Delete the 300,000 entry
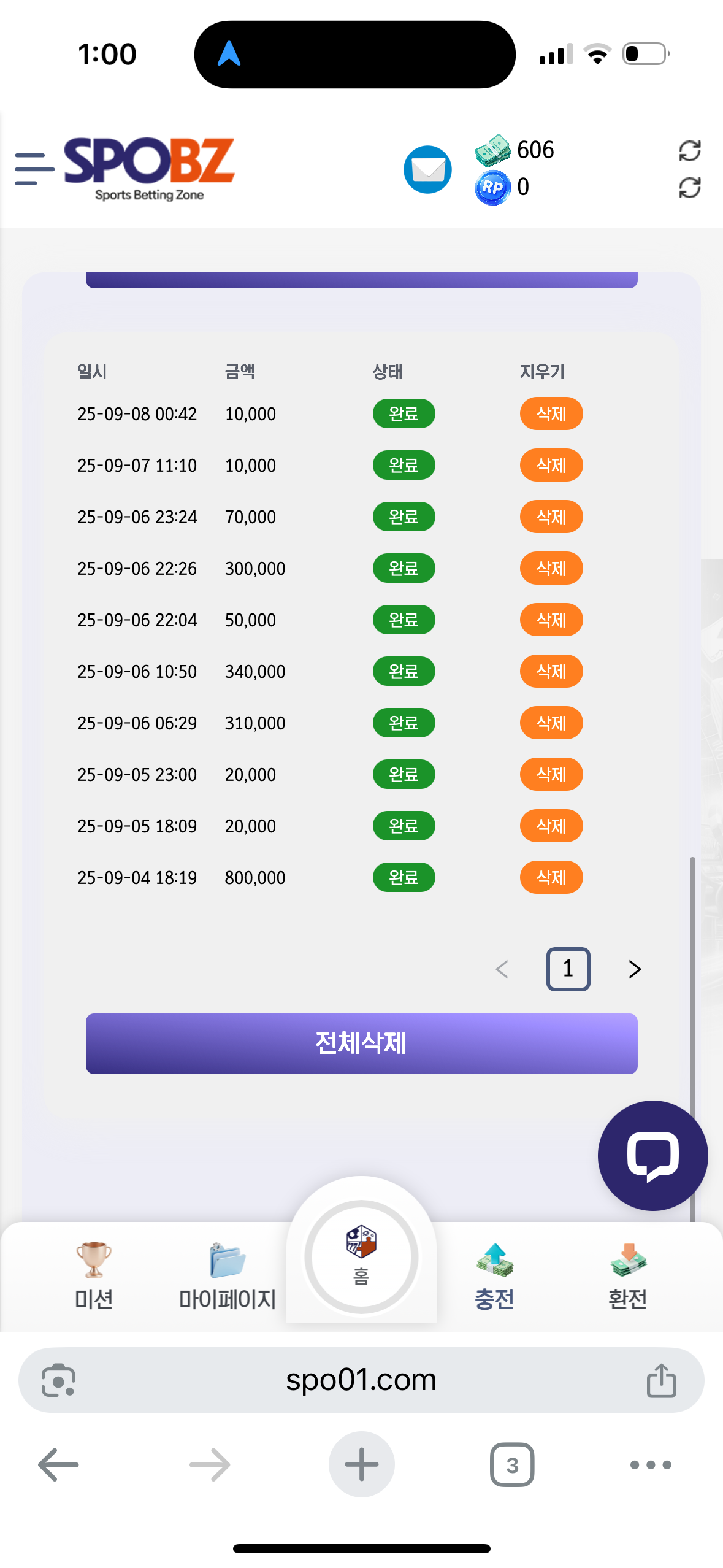Image resolution: width=723 pixels, height=1568 pixels. tap(551, 569)
